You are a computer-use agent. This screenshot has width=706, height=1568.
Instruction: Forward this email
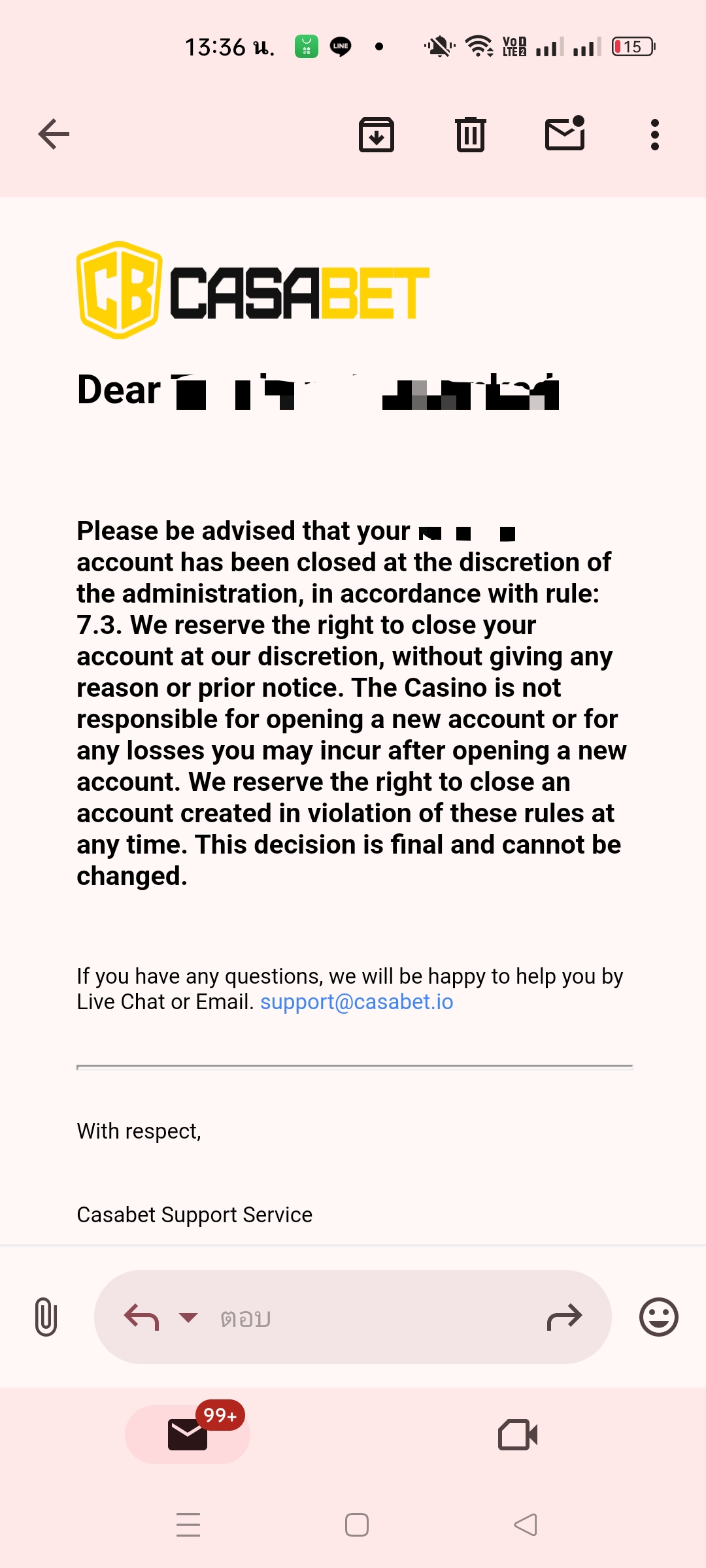(x=564, y=1317)
